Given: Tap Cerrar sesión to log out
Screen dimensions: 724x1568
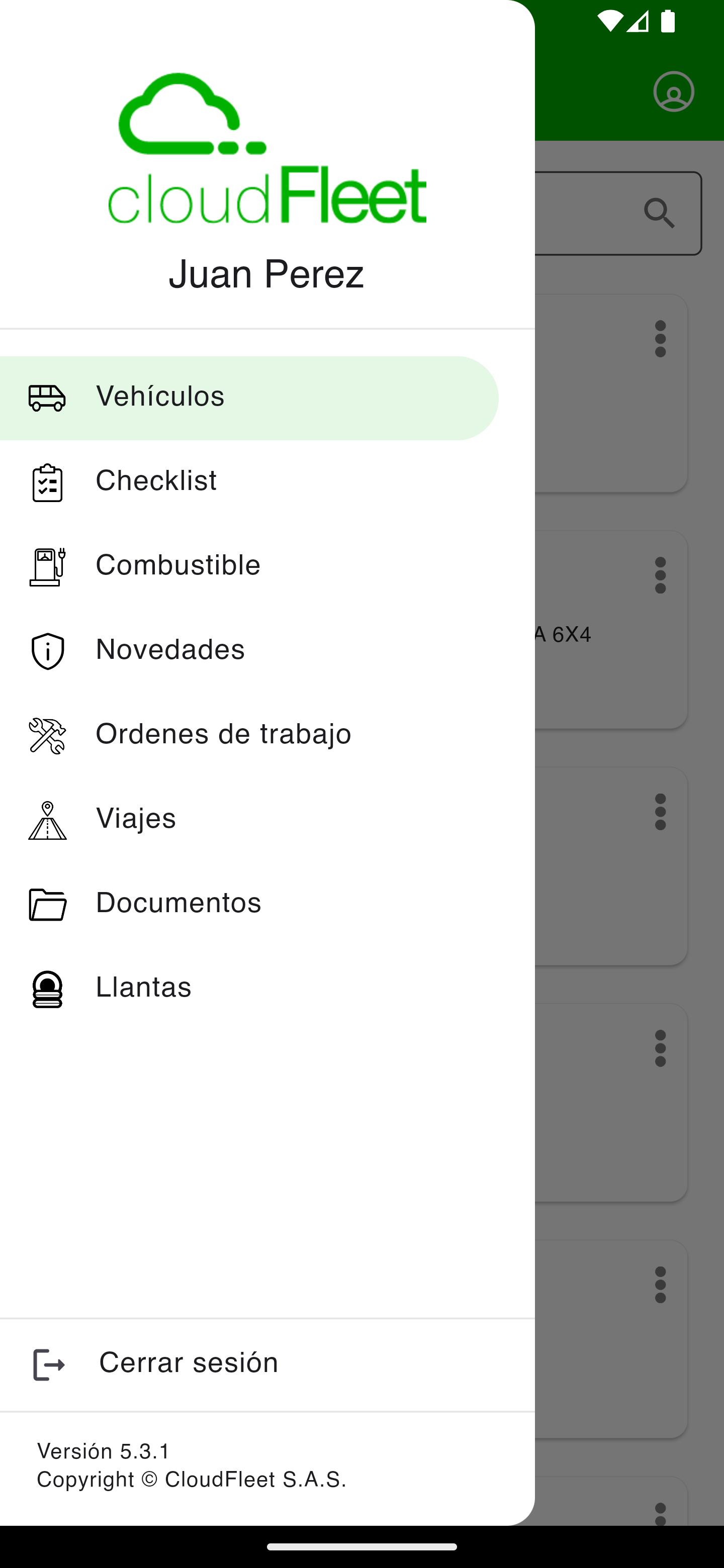Looking at the screenshot, I should coord(267,1364).
